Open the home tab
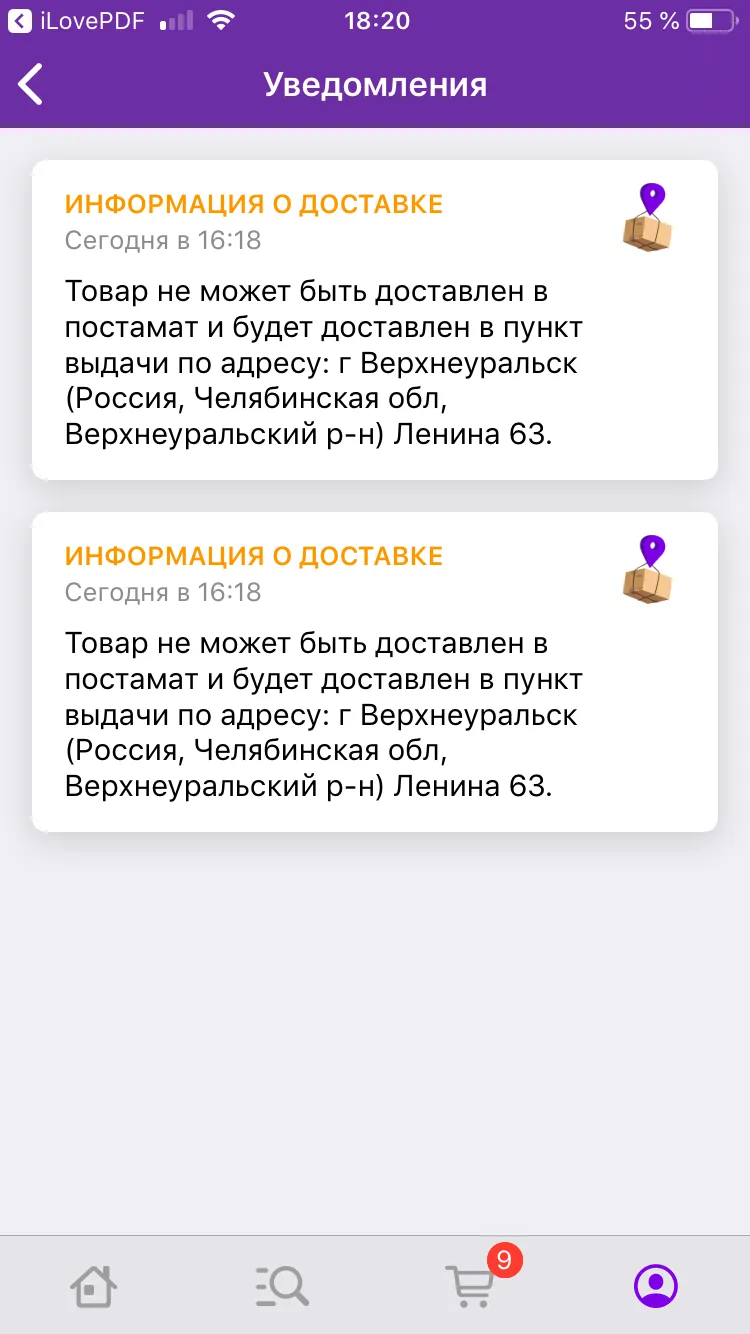 [x=93, y=1285]
